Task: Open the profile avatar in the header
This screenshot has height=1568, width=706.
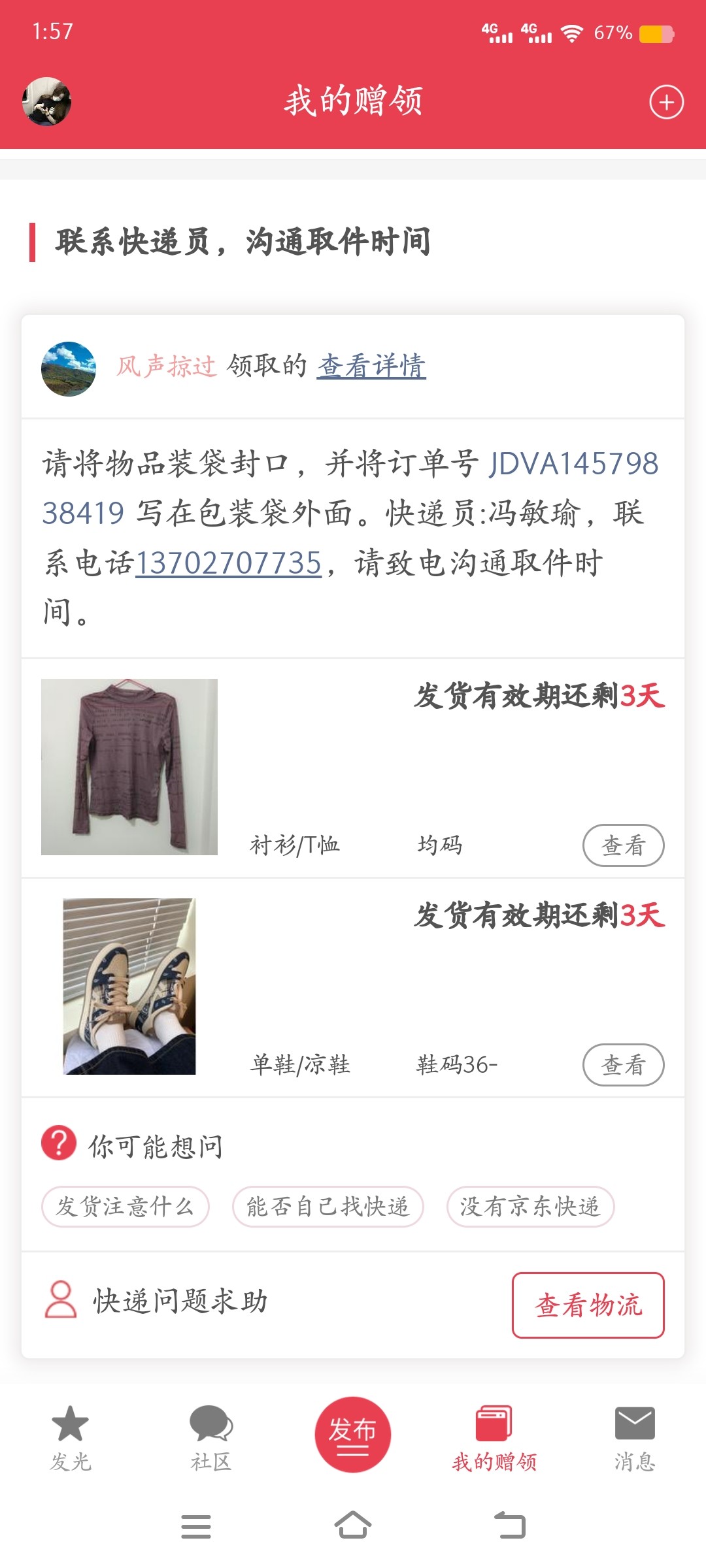Action: click(x=46, y=101)
